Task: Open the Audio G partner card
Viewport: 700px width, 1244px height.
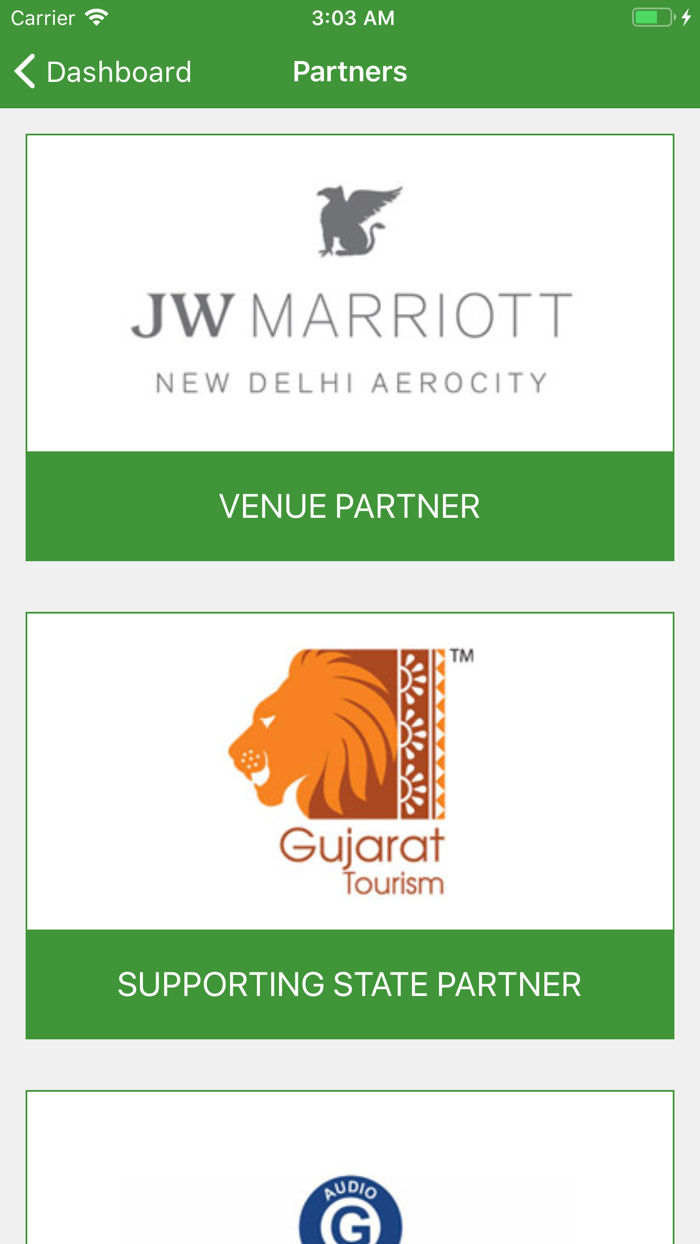Action: tap(350, 1168)
